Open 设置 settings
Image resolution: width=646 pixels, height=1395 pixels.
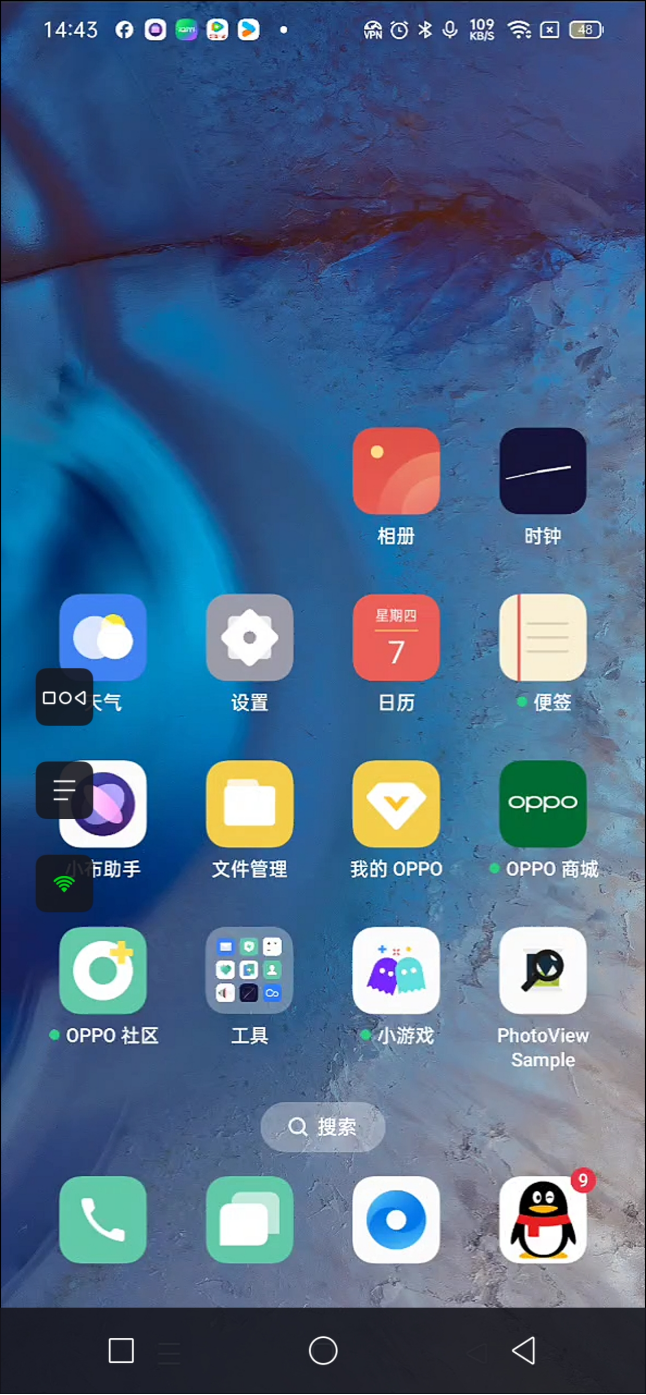(x=249, y=638)
